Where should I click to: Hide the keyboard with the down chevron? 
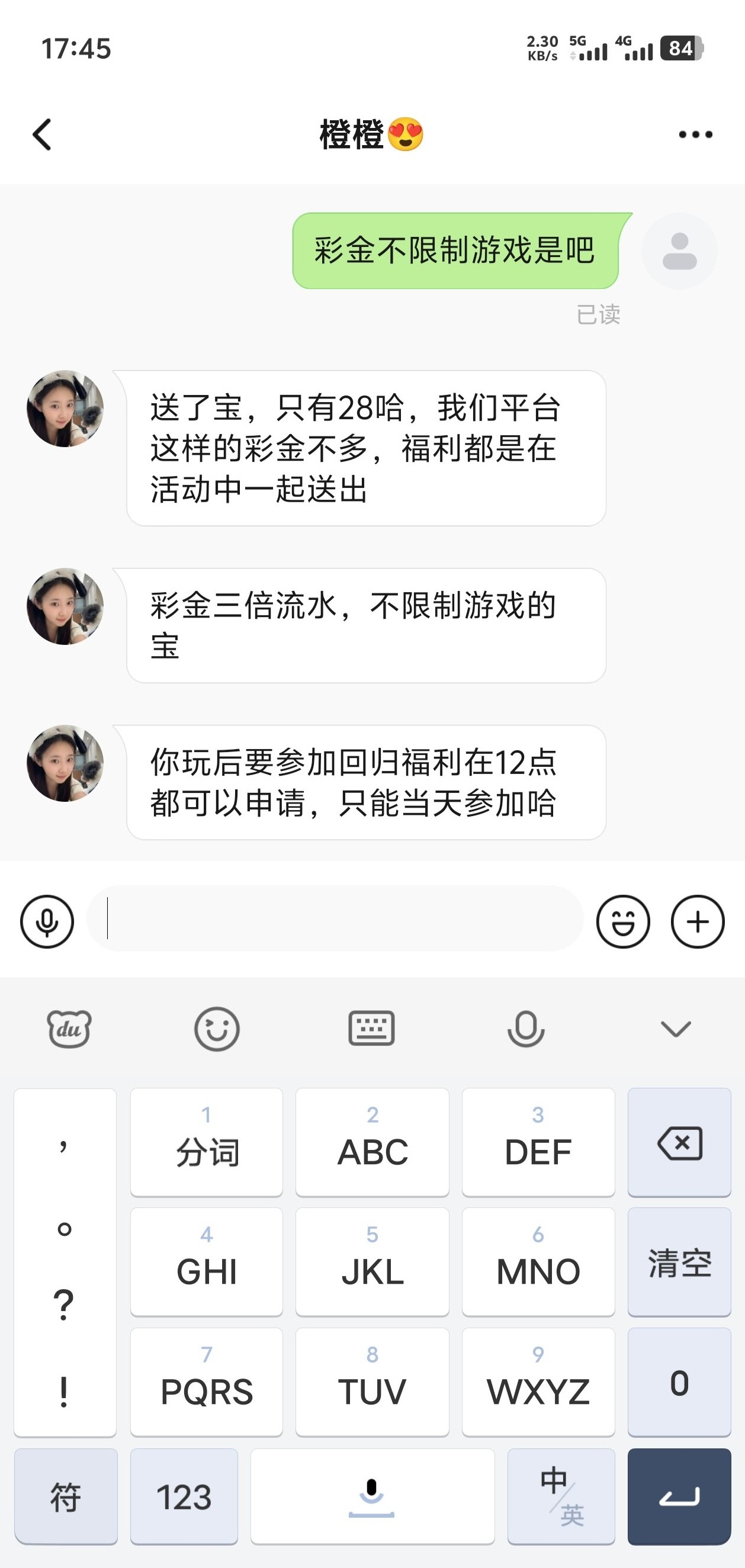point(676,1029)
